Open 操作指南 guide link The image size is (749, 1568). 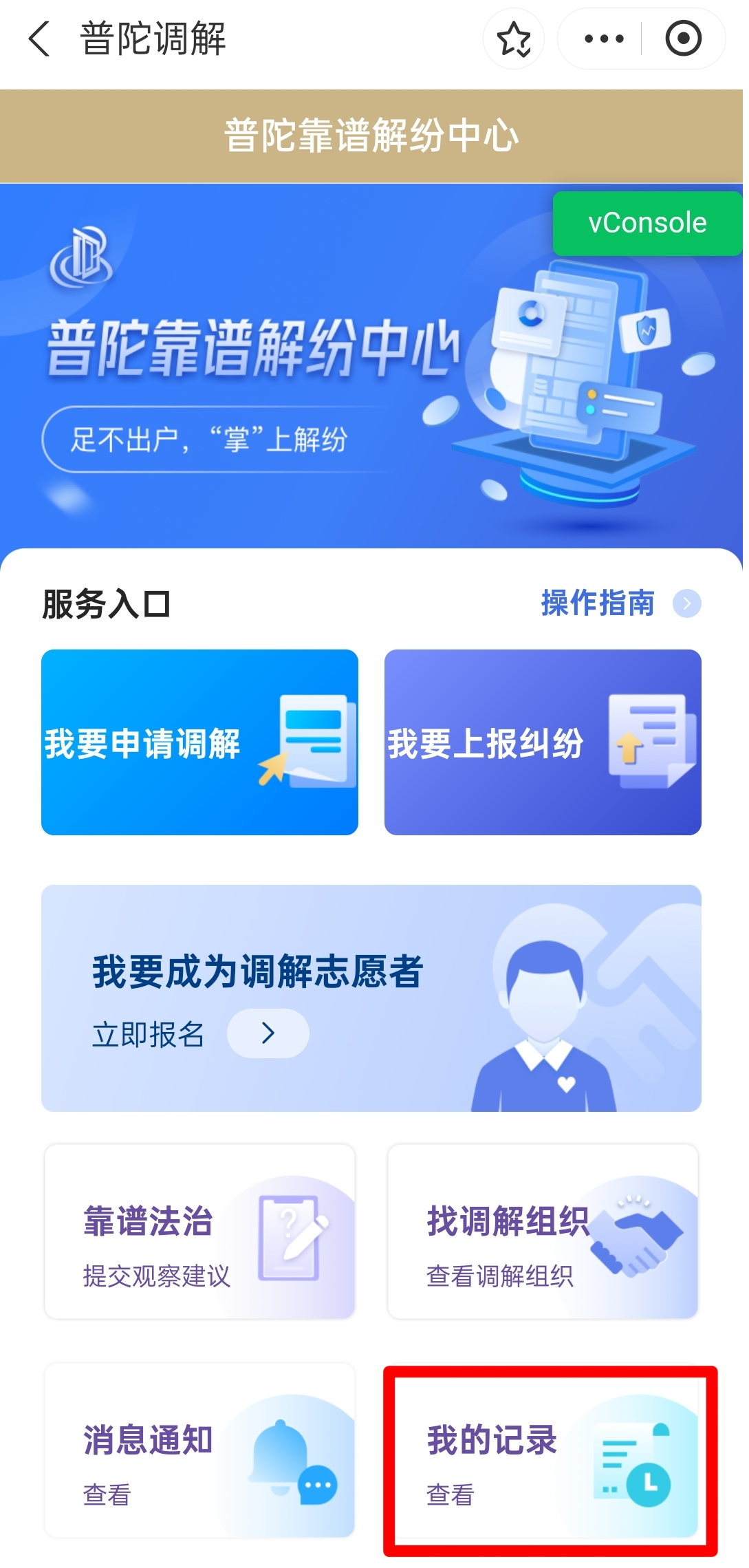619,603
